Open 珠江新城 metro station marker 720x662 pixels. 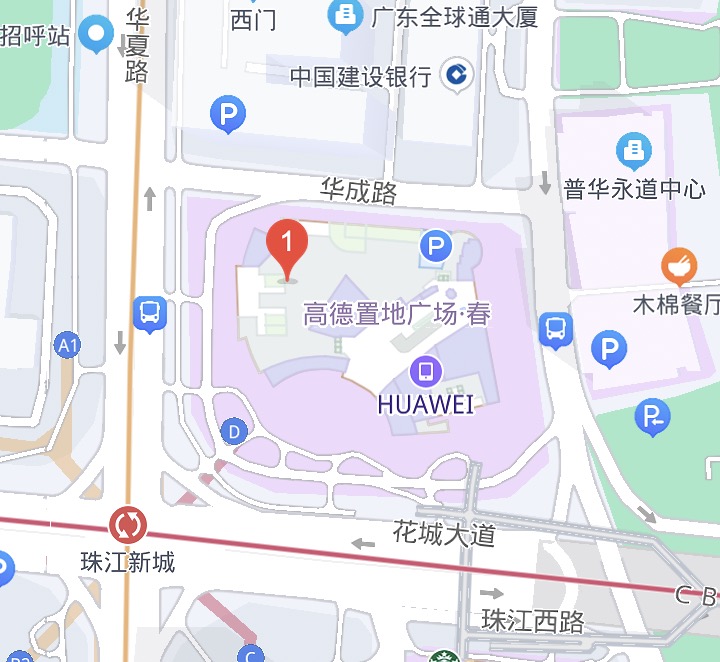(x=128, y=524)
